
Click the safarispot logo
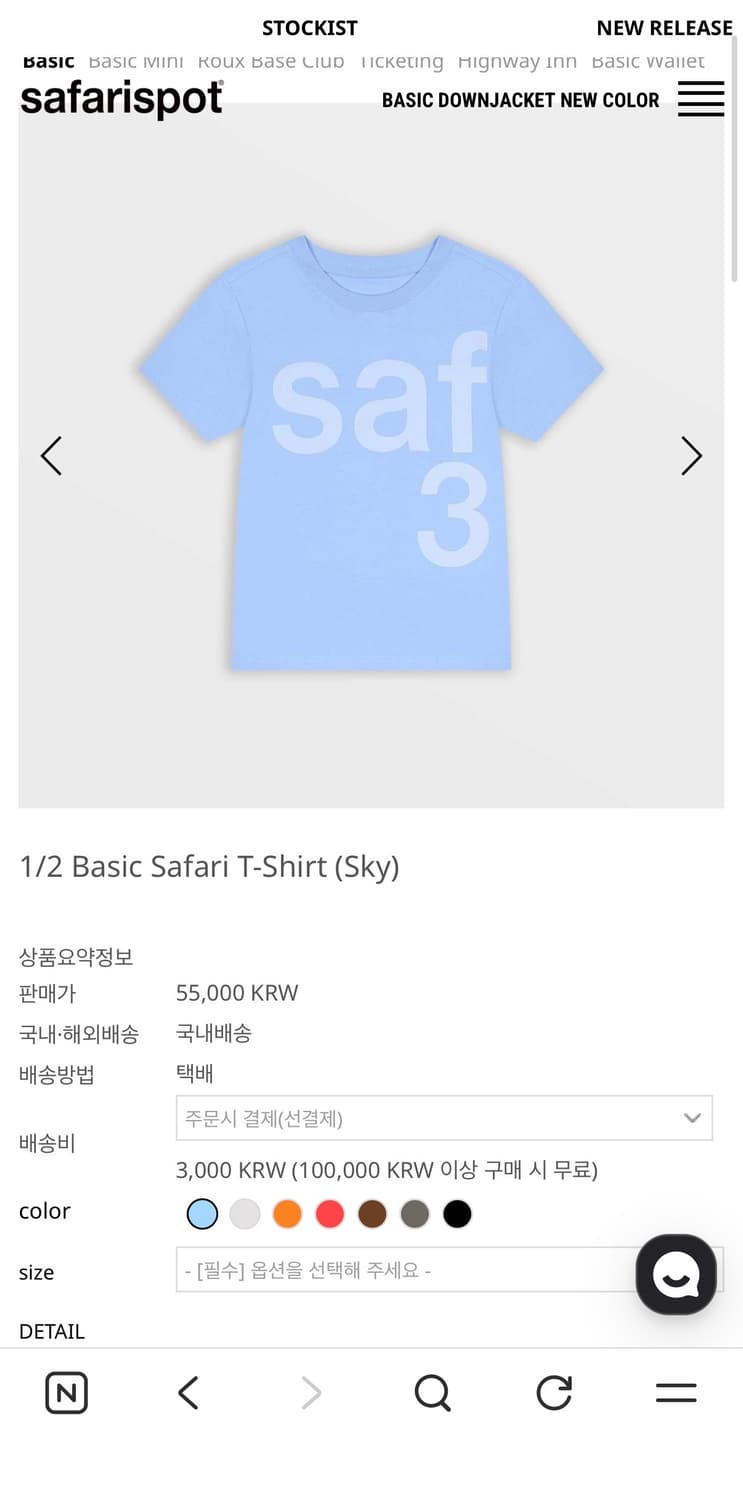[120, 98]
